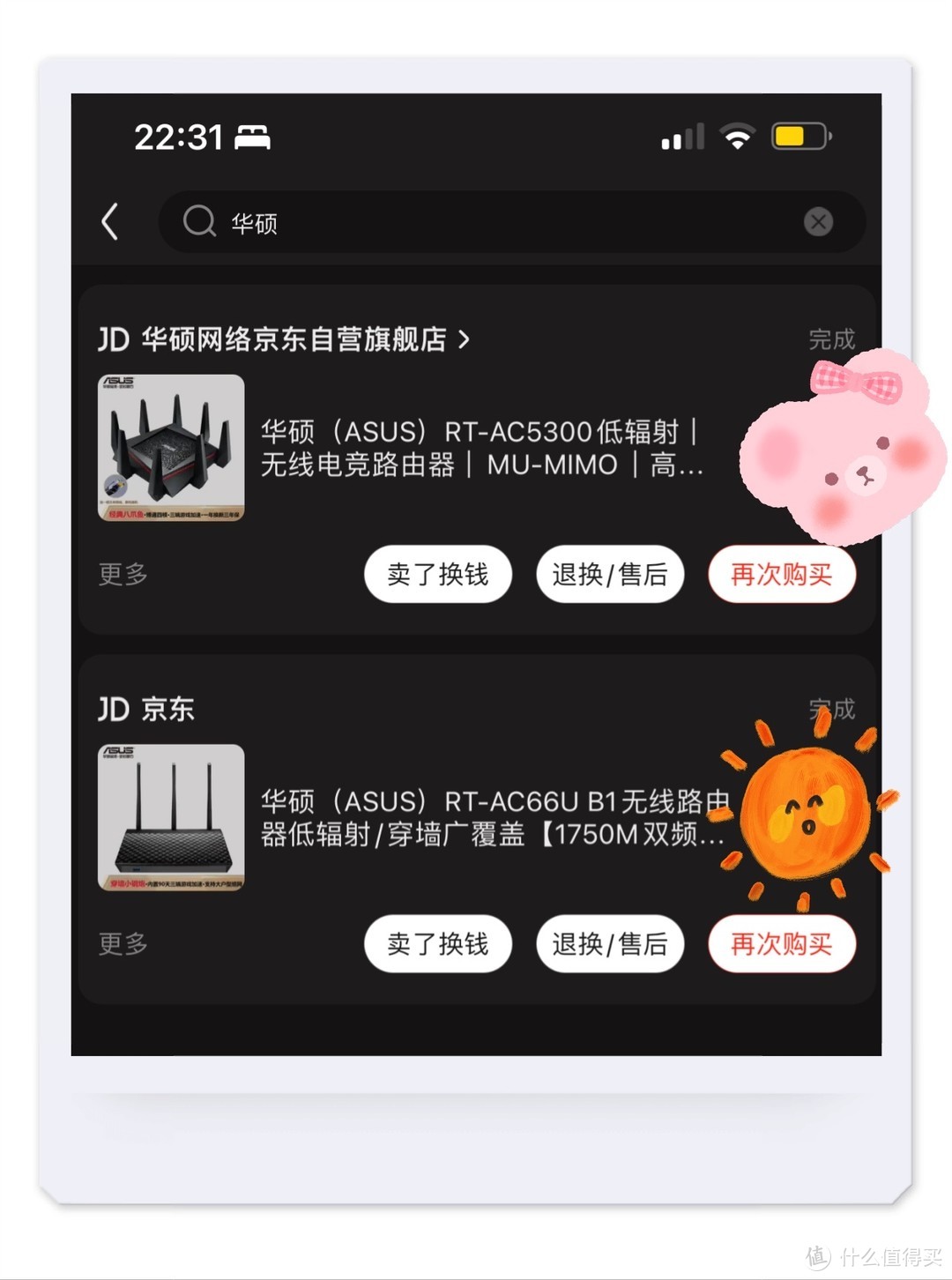This screenshot has width=952, height=1280.
Task: Tap the JD icon beside 京东 store name
Action: pyautogui.click(x=115, y=708)
